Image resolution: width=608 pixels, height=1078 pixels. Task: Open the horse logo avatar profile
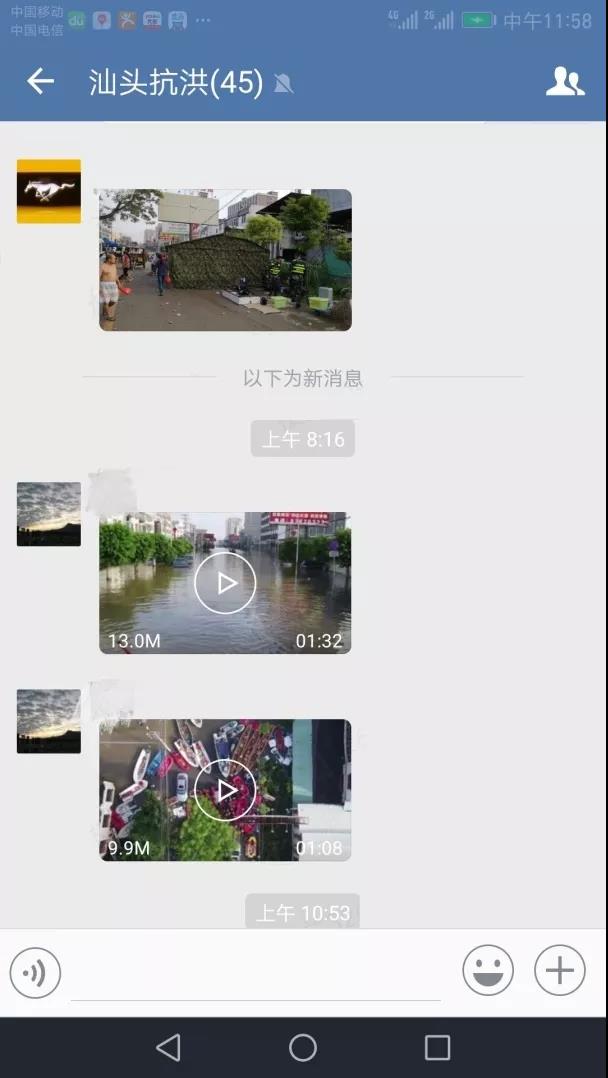tap(49, 191)
